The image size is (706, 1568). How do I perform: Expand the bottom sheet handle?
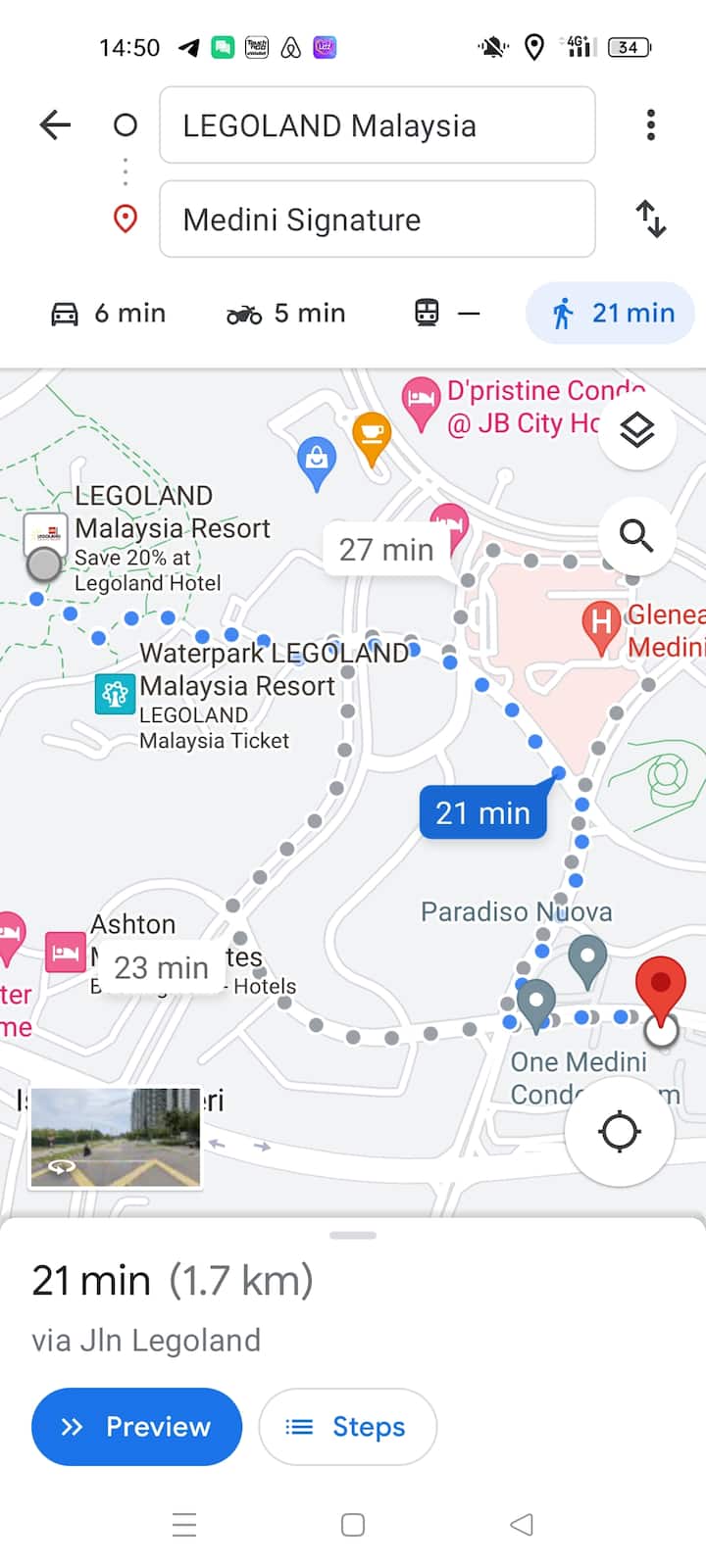click(x=353, y=1236)
